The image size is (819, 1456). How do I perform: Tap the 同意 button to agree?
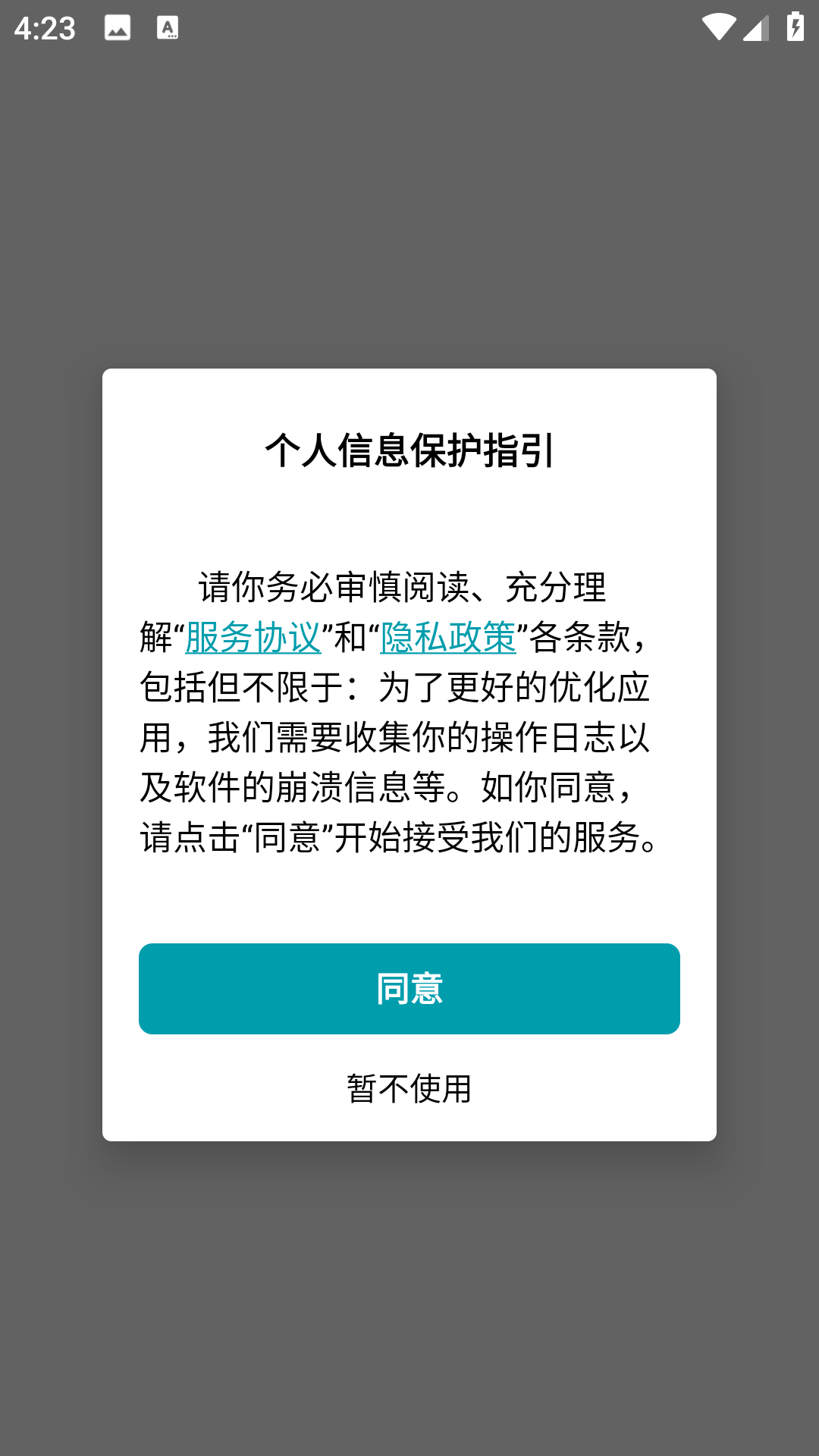click(409, 988)
